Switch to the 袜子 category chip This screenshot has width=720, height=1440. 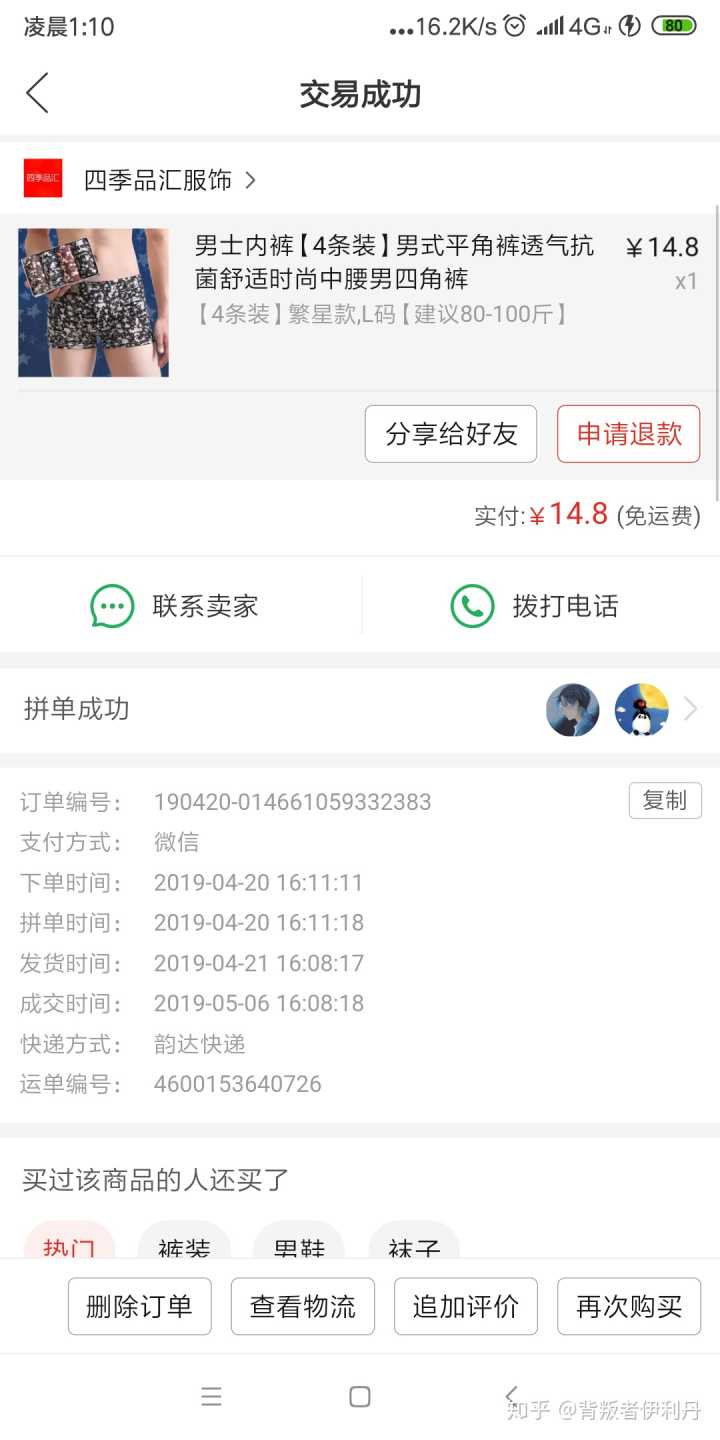tap(414, 1243)
